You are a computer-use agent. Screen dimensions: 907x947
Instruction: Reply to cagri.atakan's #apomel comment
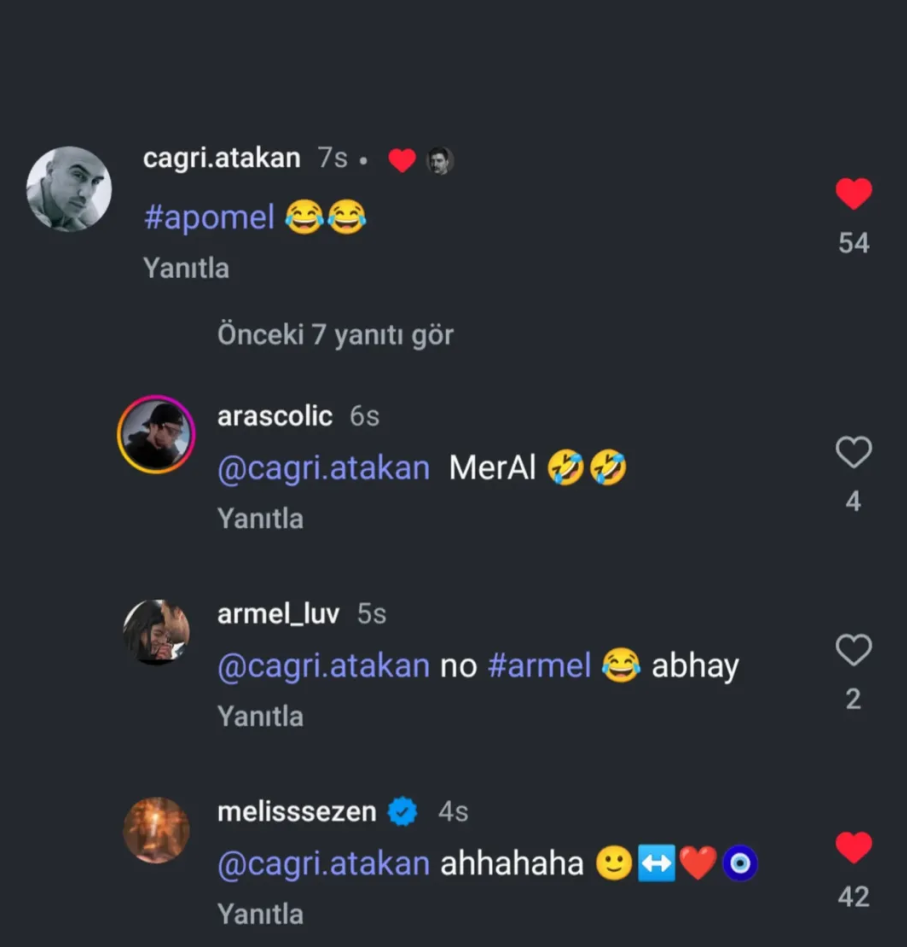click(186, 268)
